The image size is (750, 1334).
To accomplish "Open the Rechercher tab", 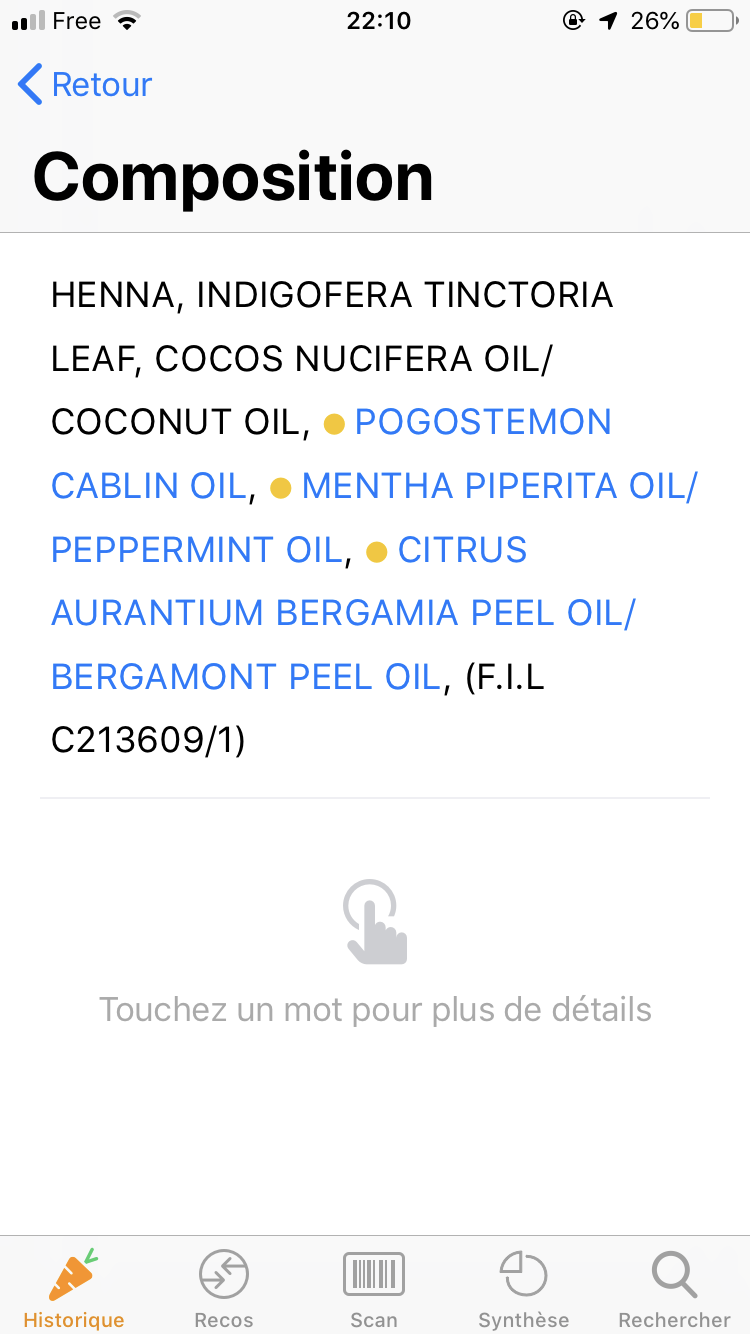I will point(674,1288).
